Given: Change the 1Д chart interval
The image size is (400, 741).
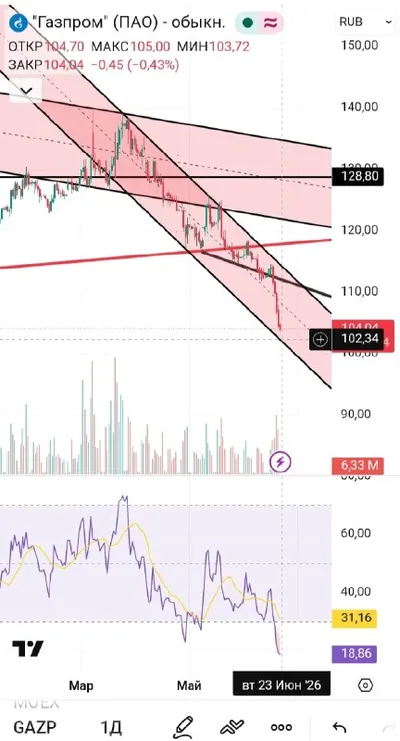Looking at the screenshot, I should 112,727.
